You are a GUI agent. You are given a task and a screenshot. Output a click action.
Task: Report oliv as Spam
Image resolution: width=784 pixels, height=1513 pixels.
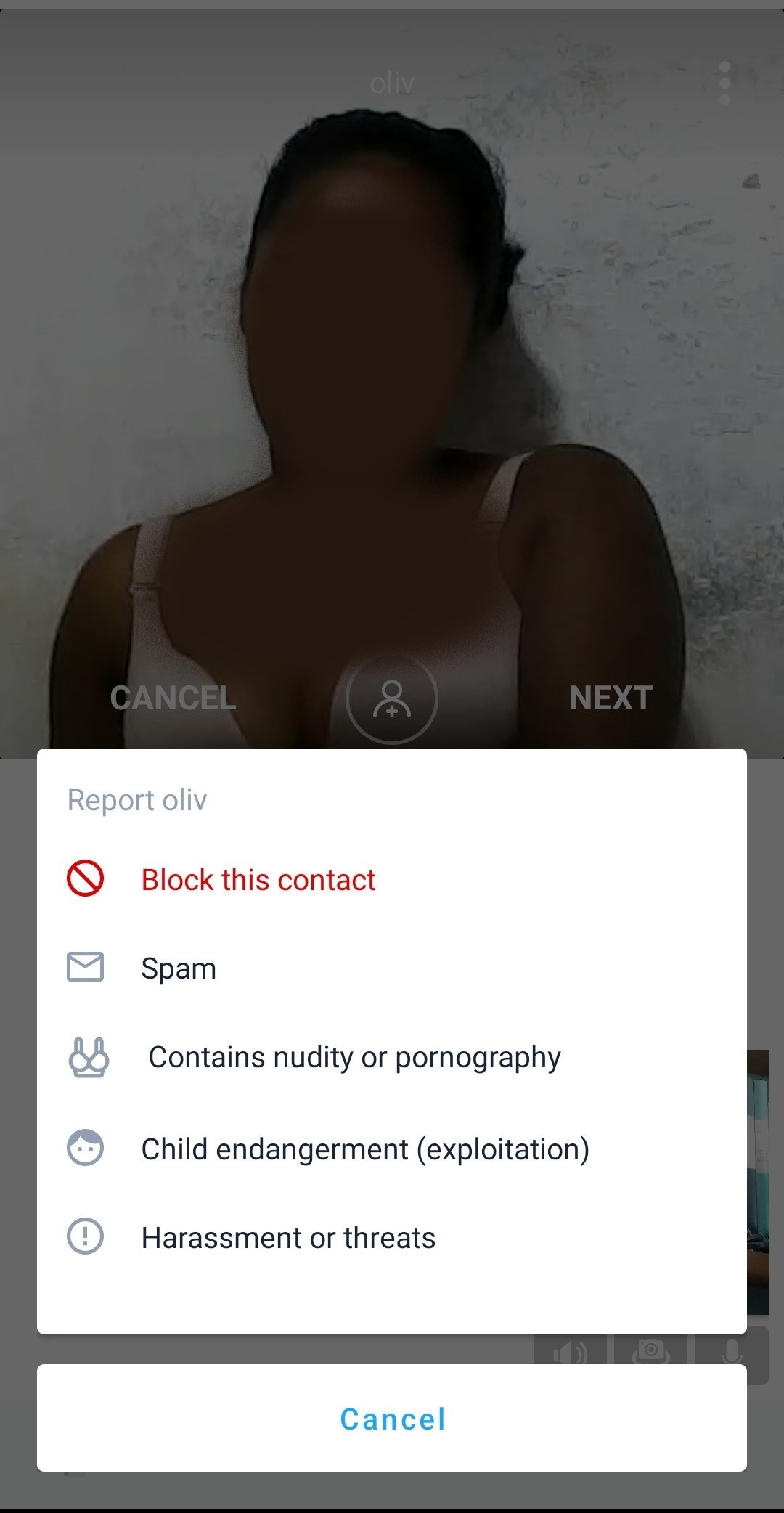click(x=179, y=968)
